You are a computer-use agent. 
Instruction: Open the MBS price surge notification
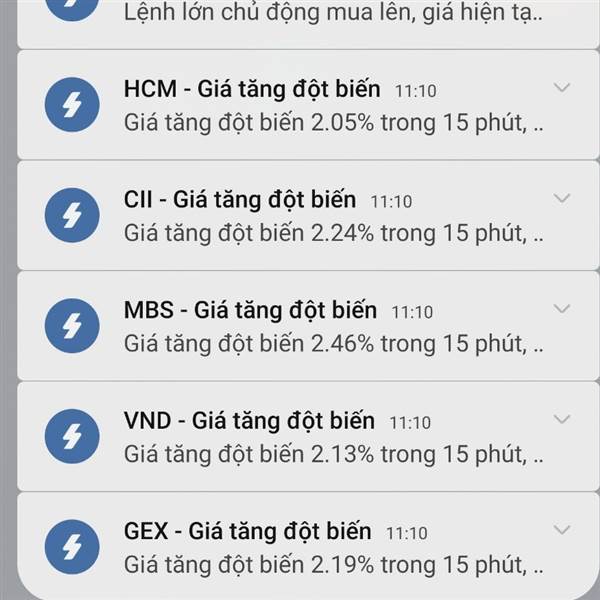pos(308,326)
